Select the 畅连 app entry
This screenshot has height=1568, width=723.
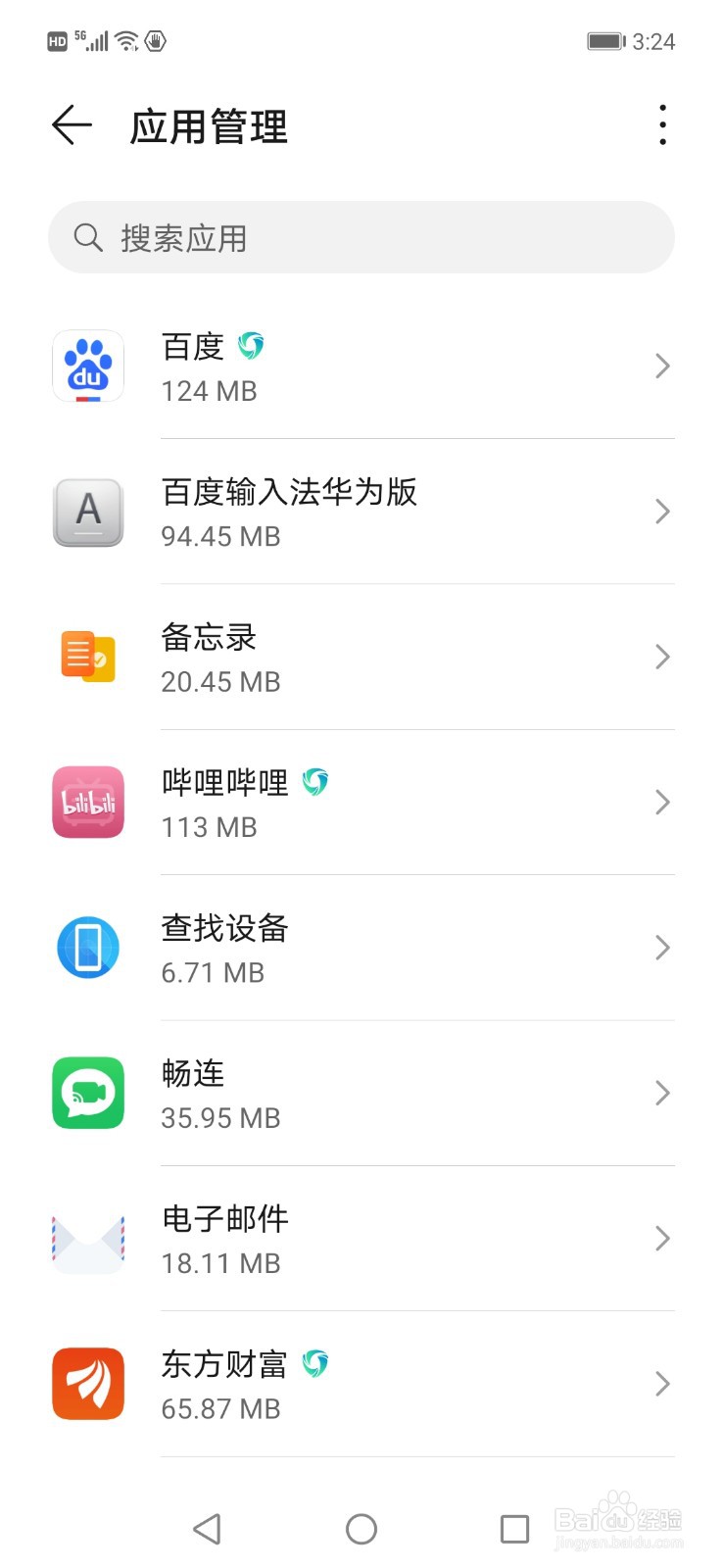[361, 1093]
